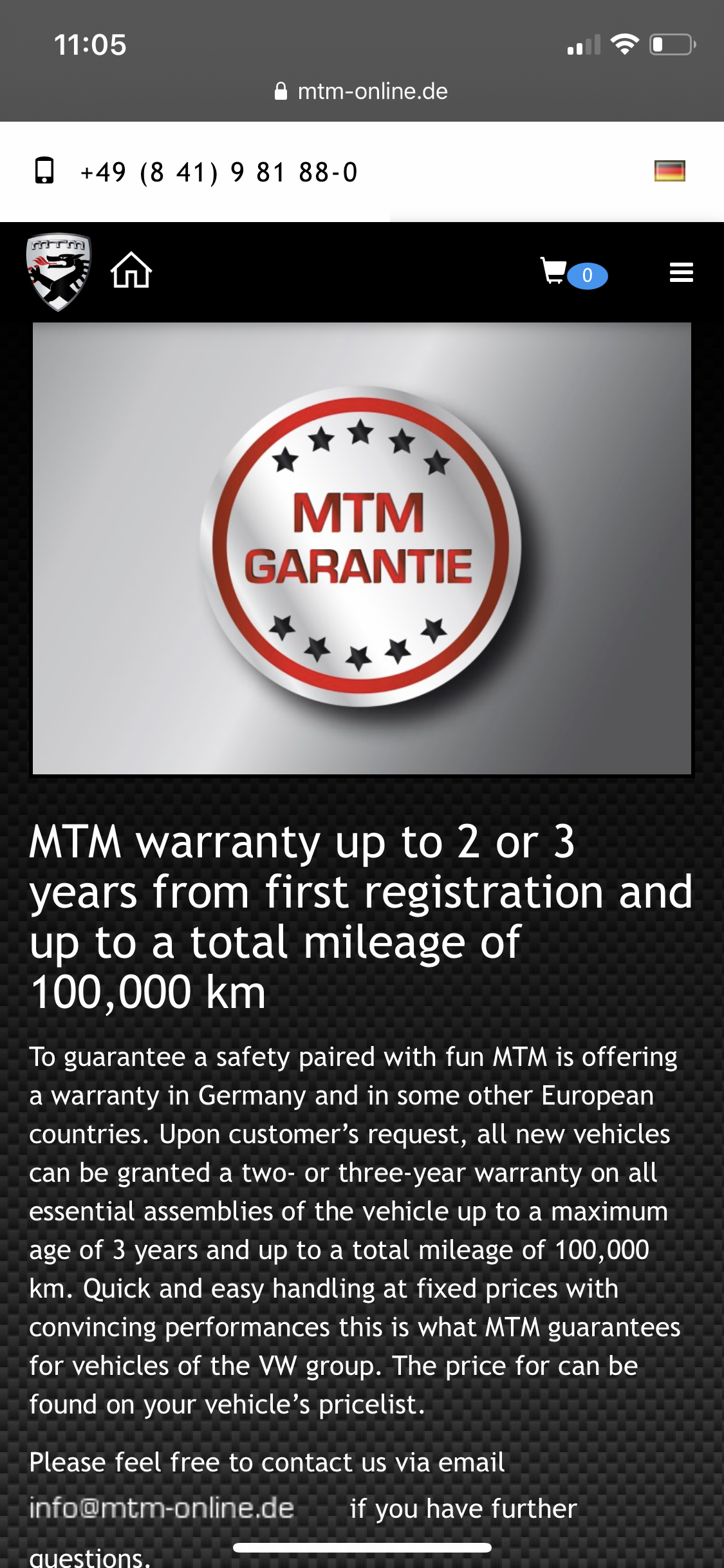Screen dimensions: 724x1568
Task: Tap the mtm-online.de address bar
Action: click(362, 91)
